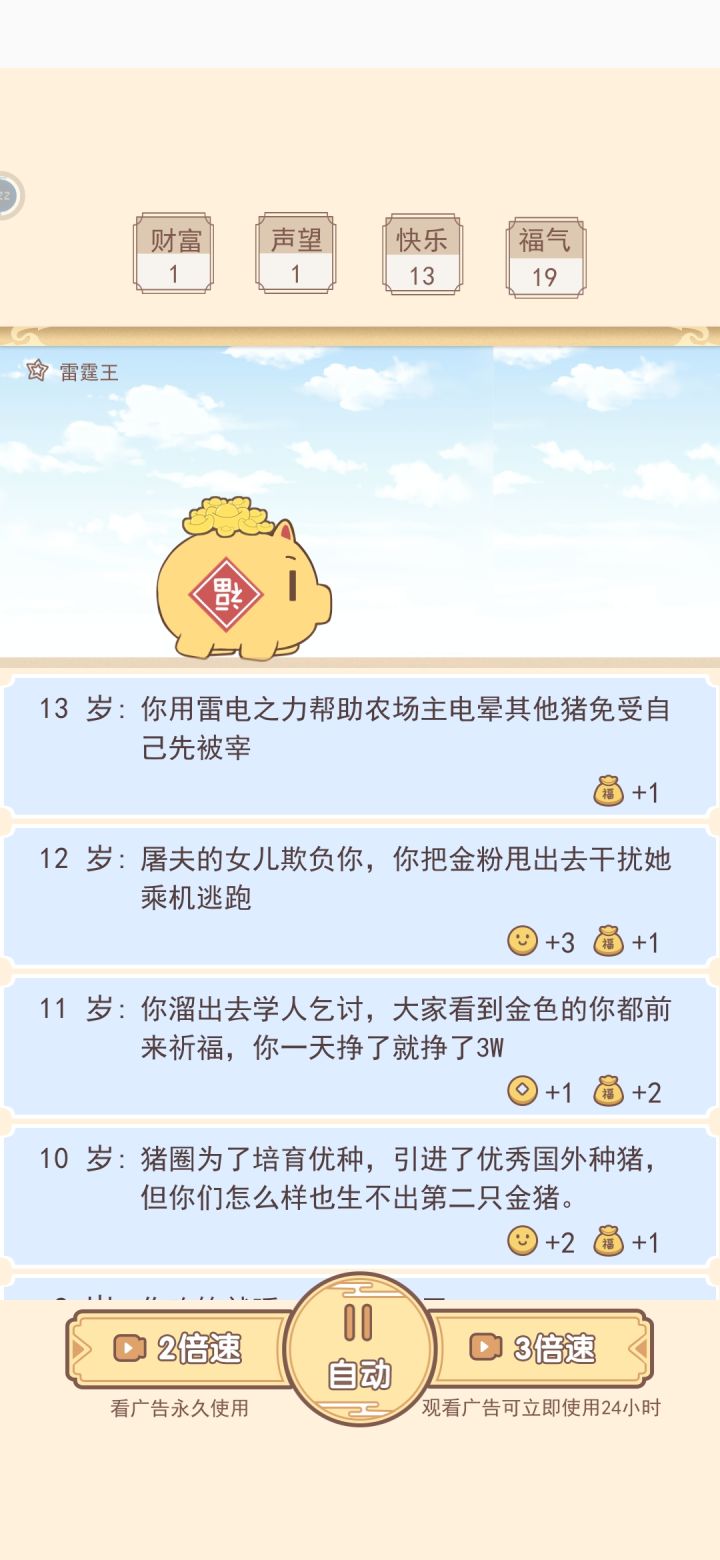Viewport: 720px width, 1560px height.
Task: Open the 福气 luck stat panel
Action: 545,253
